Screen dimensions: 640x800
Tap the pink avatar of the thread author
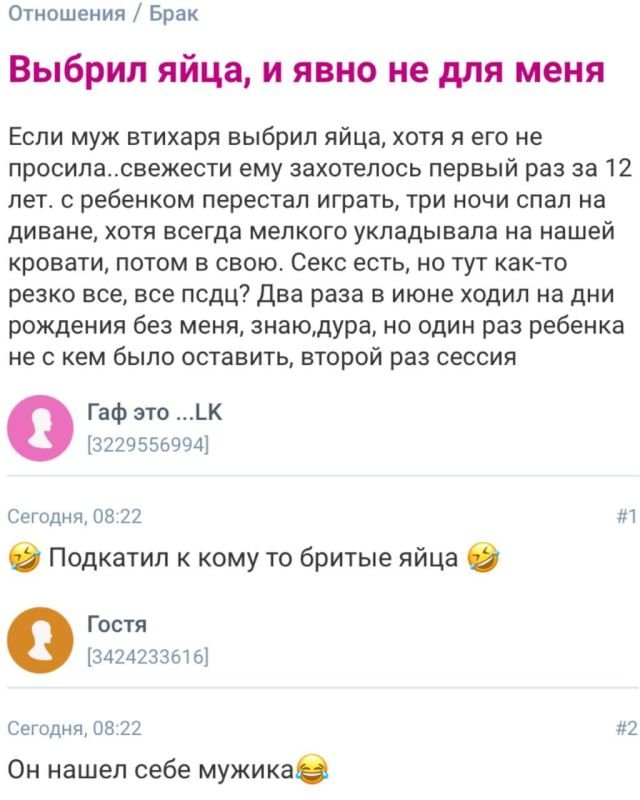pyautogui.click(x=42, y=428)
